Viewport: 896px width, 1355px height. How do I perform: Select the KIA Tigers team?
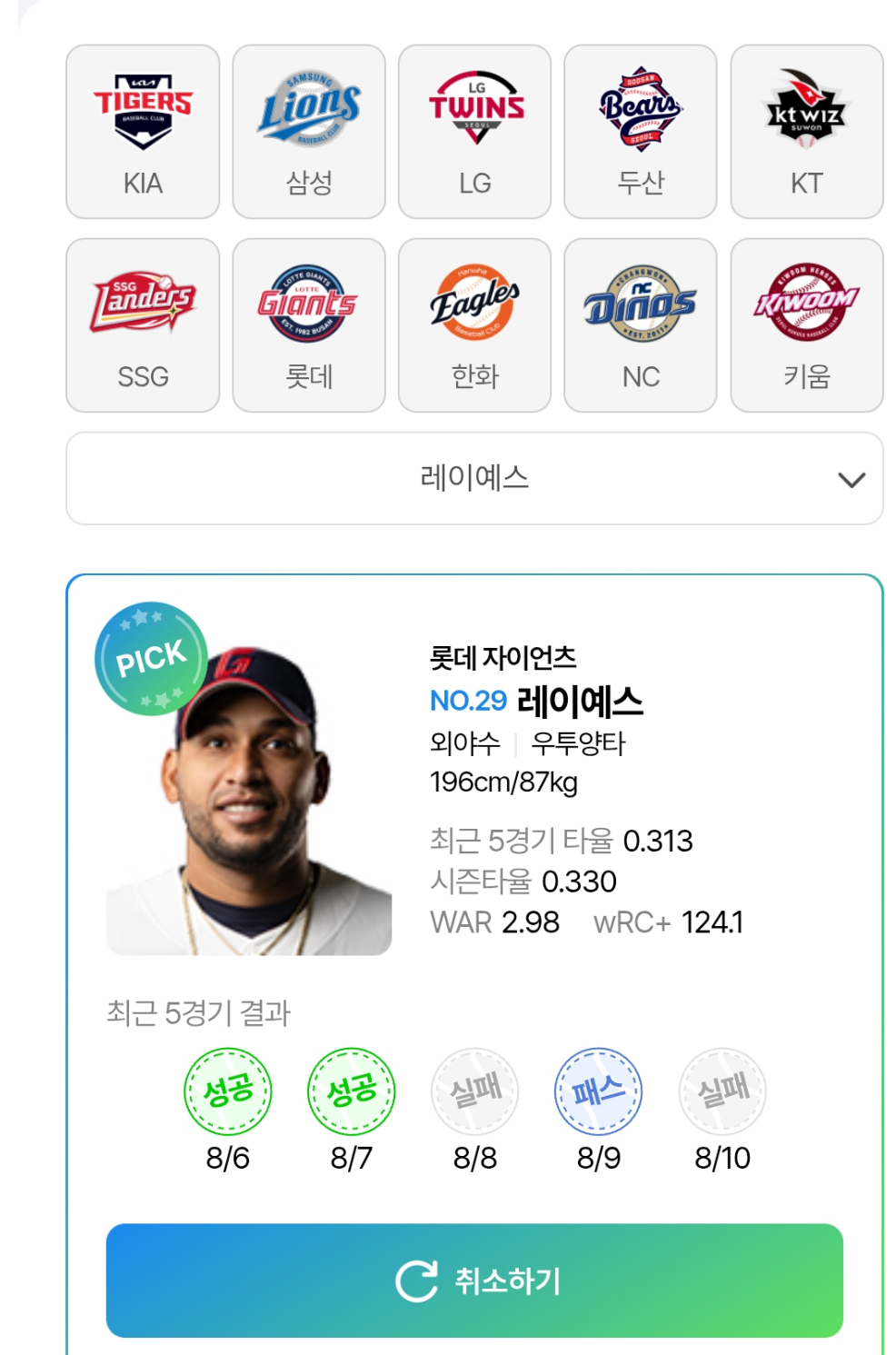coord(143,132)
